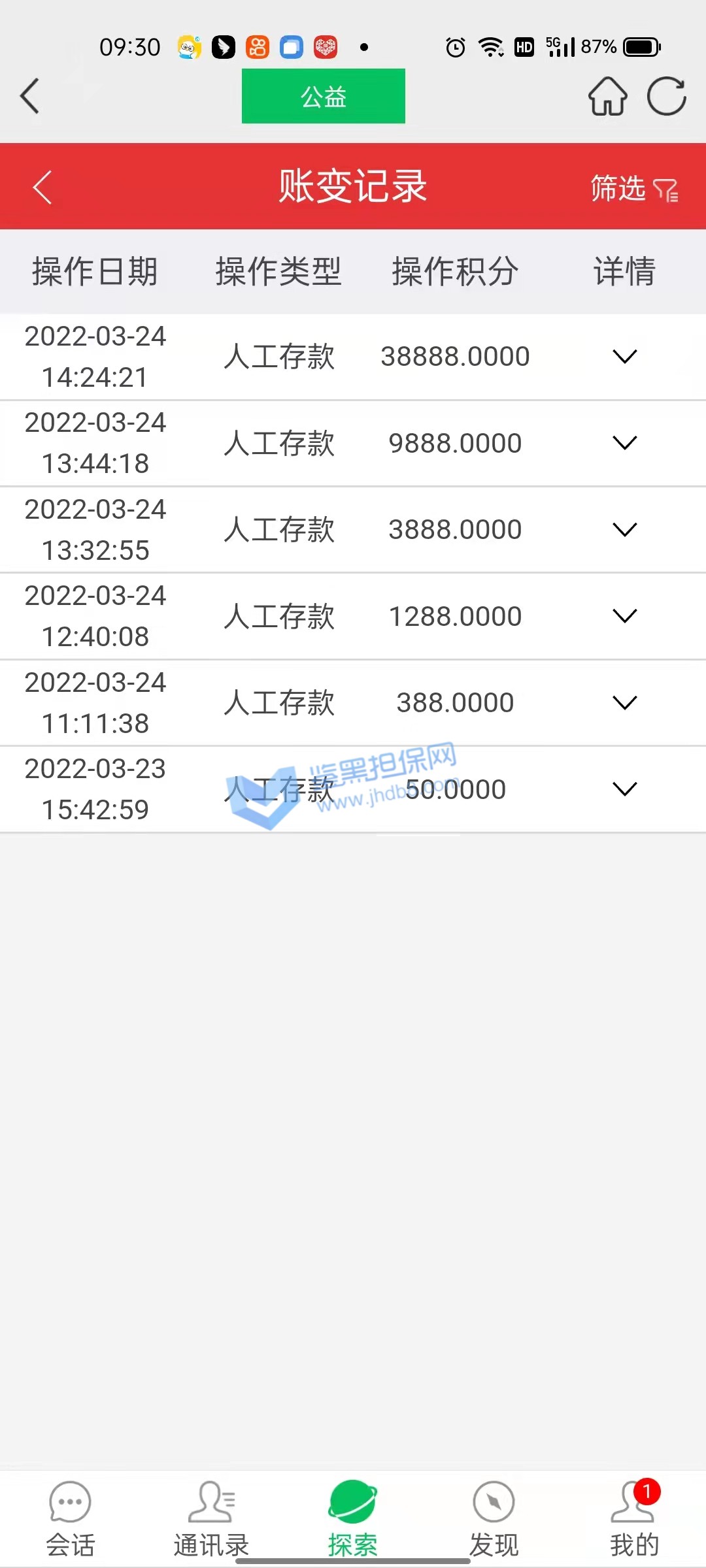The image size is (706, 1568).
Task: Open the home page icon
Action: [607, 96]
